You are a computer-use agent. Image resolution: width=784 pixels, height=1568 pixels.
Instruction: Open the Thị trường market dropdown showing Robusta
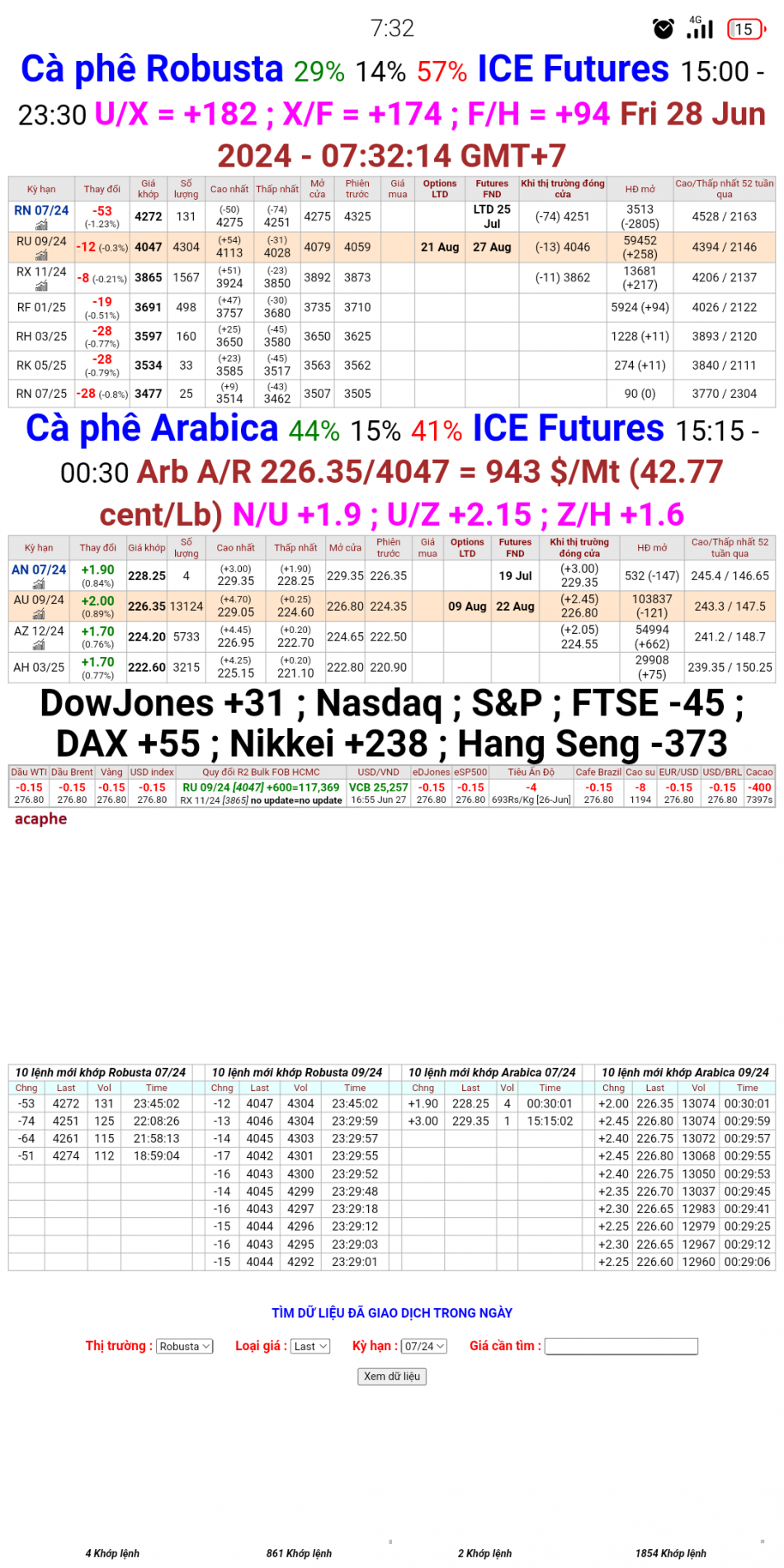click(x=183, y=1346)
